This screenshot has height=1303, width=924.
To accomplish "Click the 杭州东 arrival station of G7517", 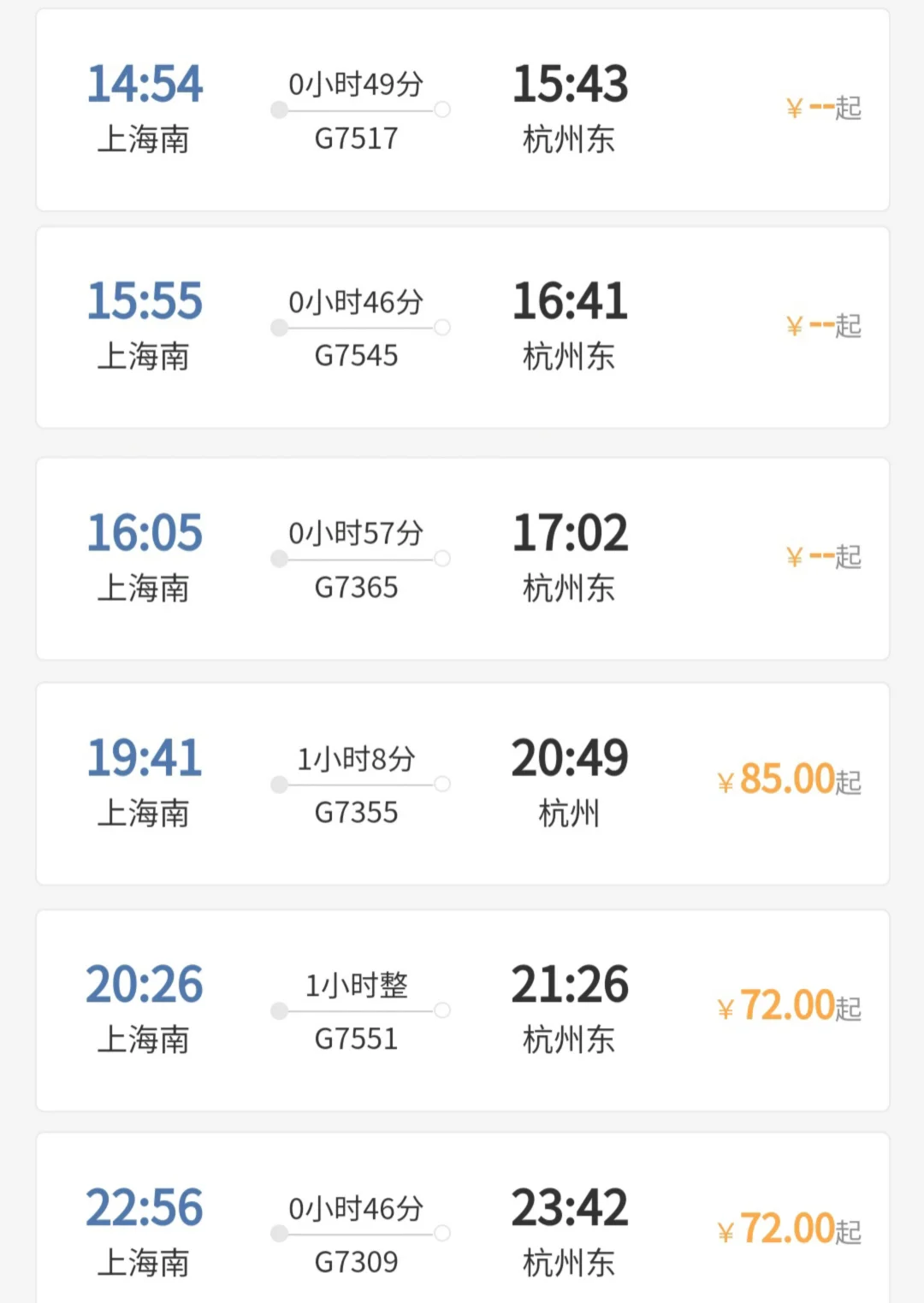I will pyautogui.click(x=569, y=139).
